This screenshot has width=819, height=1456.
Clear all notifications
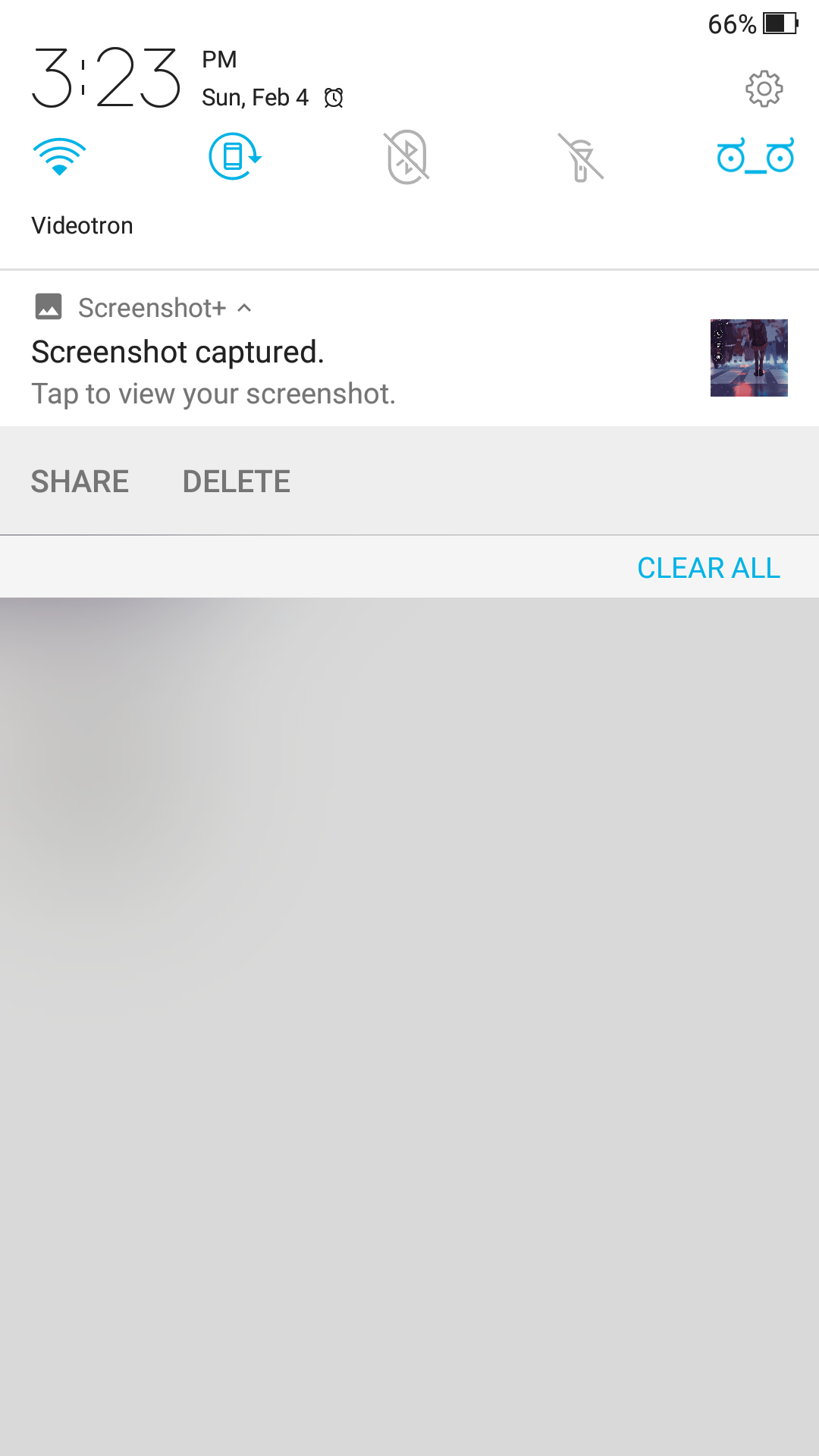(708, 568)
